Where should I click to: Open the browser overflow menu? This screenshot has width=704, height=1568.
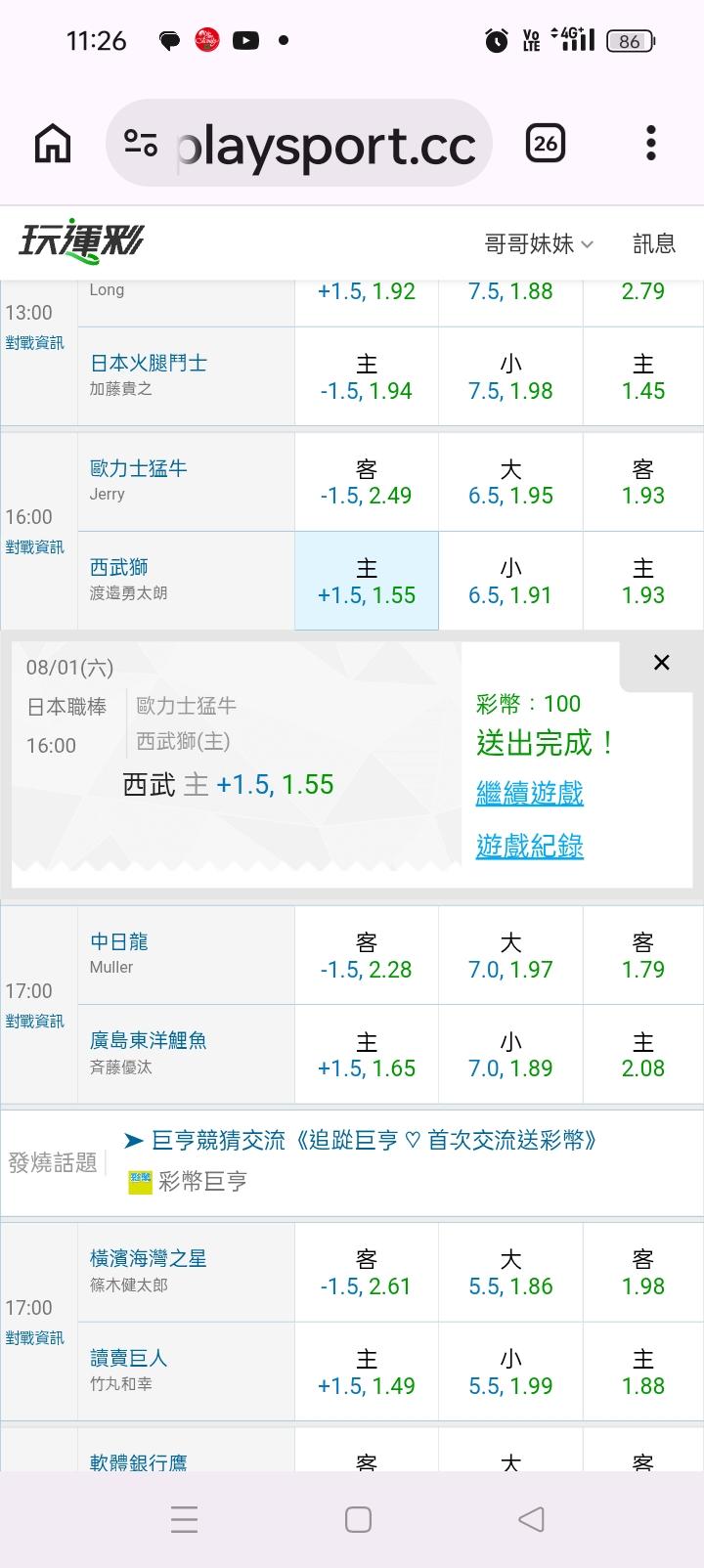coord(650,144)
